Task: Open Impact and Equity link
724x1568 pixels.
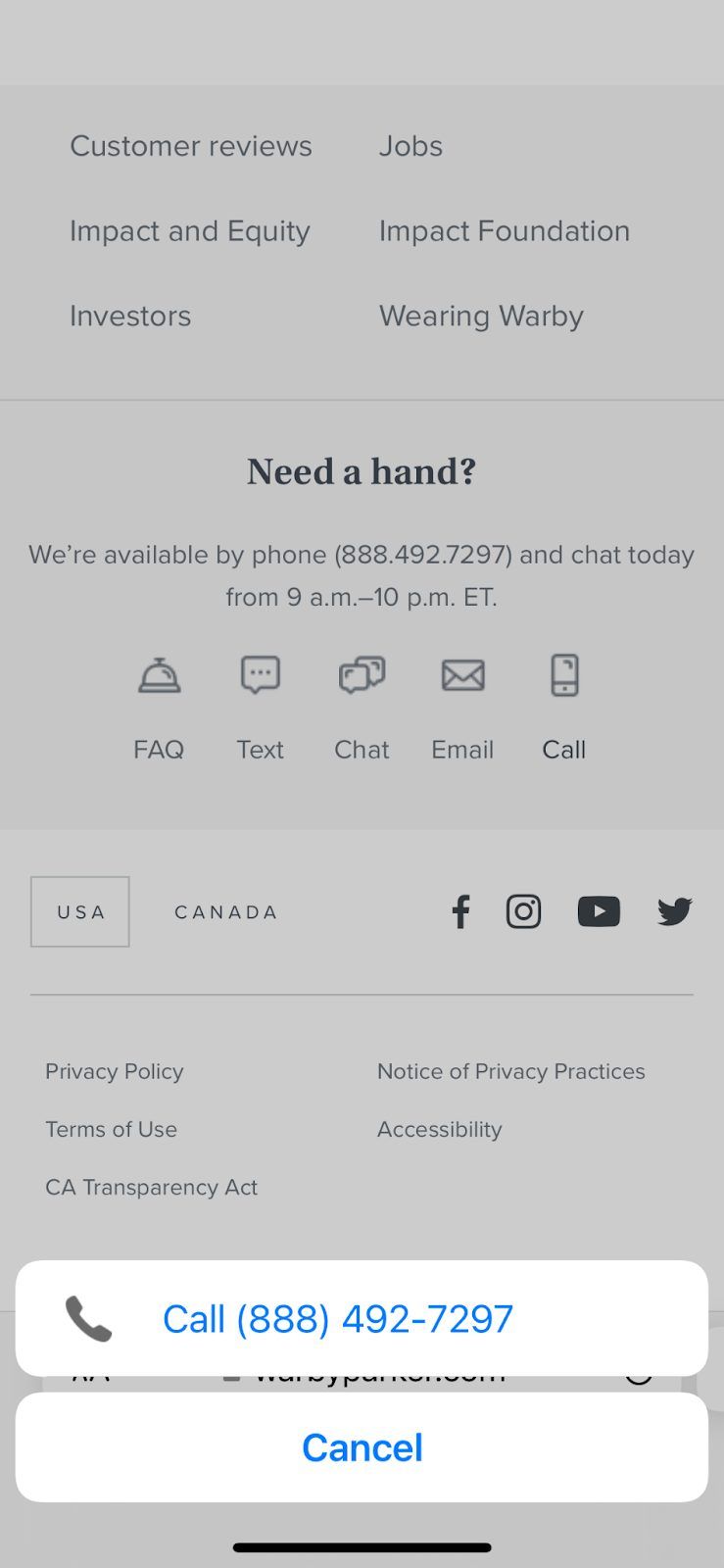Action: [x=190, y=231]
